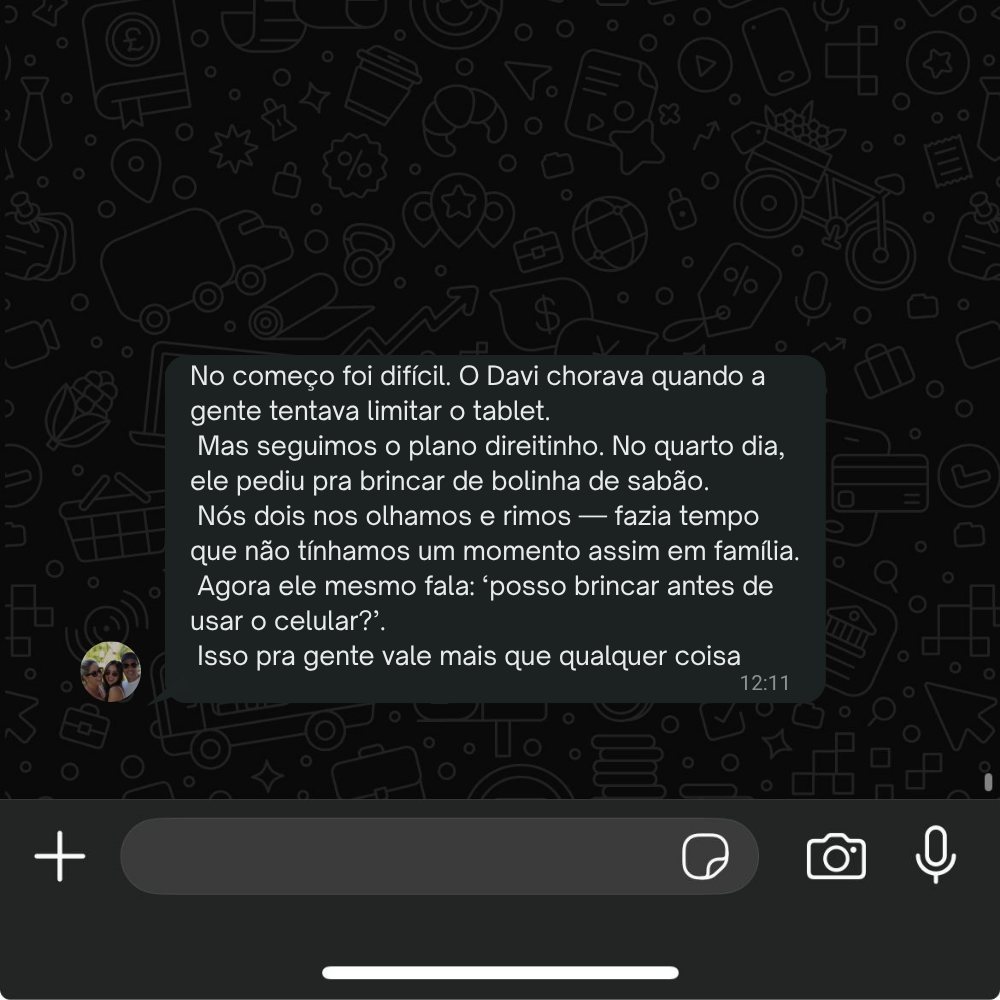The height and width of the screenshot is (1000, 1000).
Task: Open the sender's profile photo
Action: tap(110, 672)
